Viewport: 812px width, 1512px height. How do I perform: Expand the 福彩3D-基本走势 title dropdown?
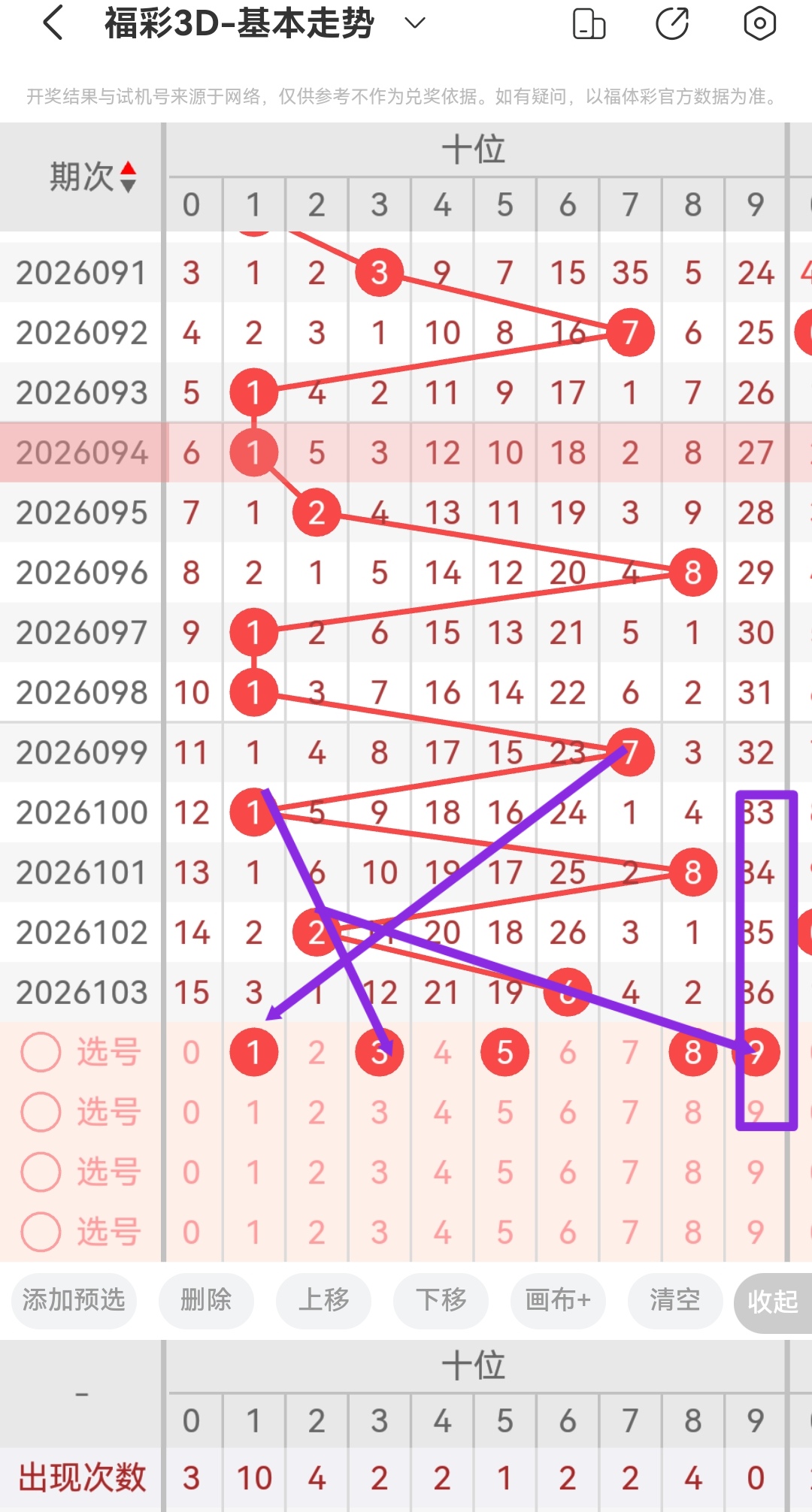click(413, 23)
